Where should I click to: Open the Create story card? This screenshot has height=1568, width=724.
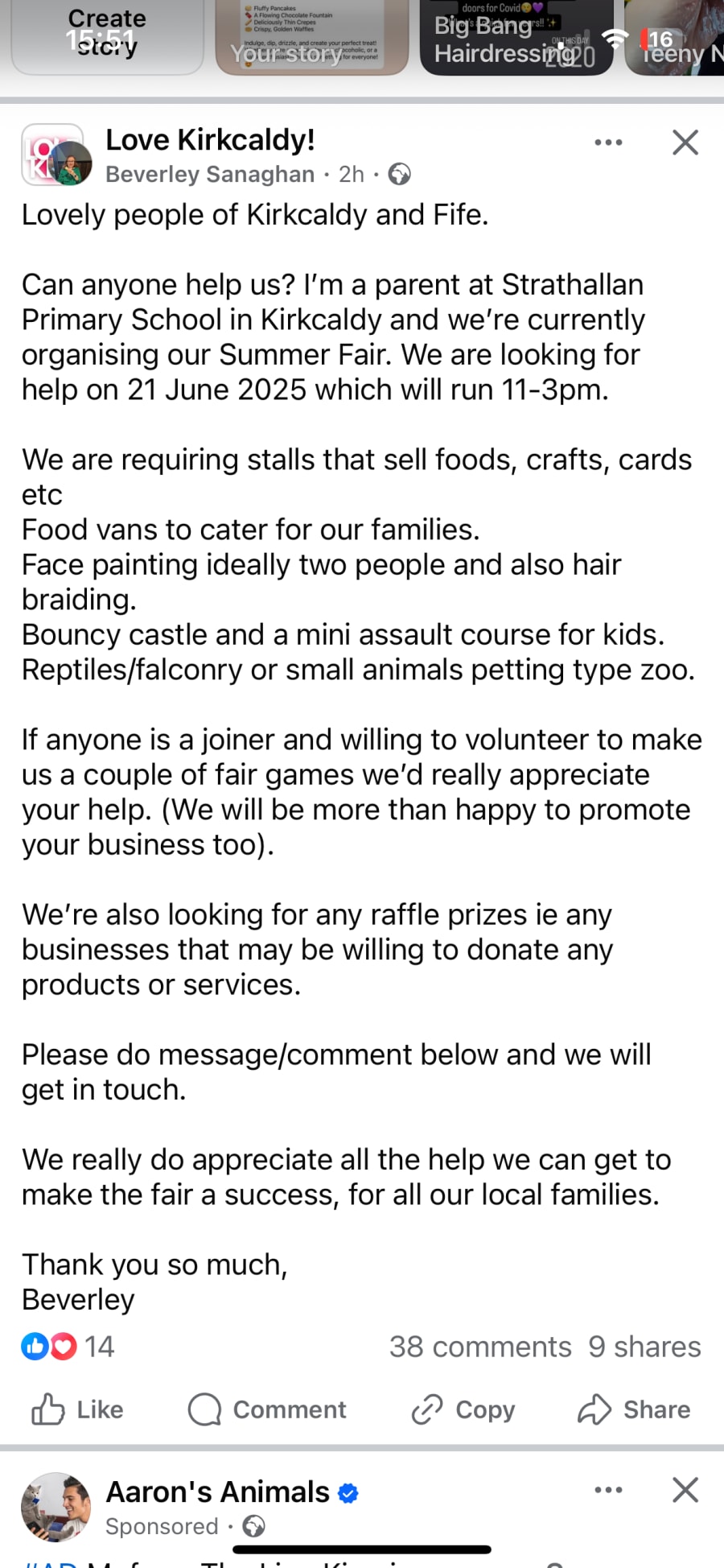(107, 37)
